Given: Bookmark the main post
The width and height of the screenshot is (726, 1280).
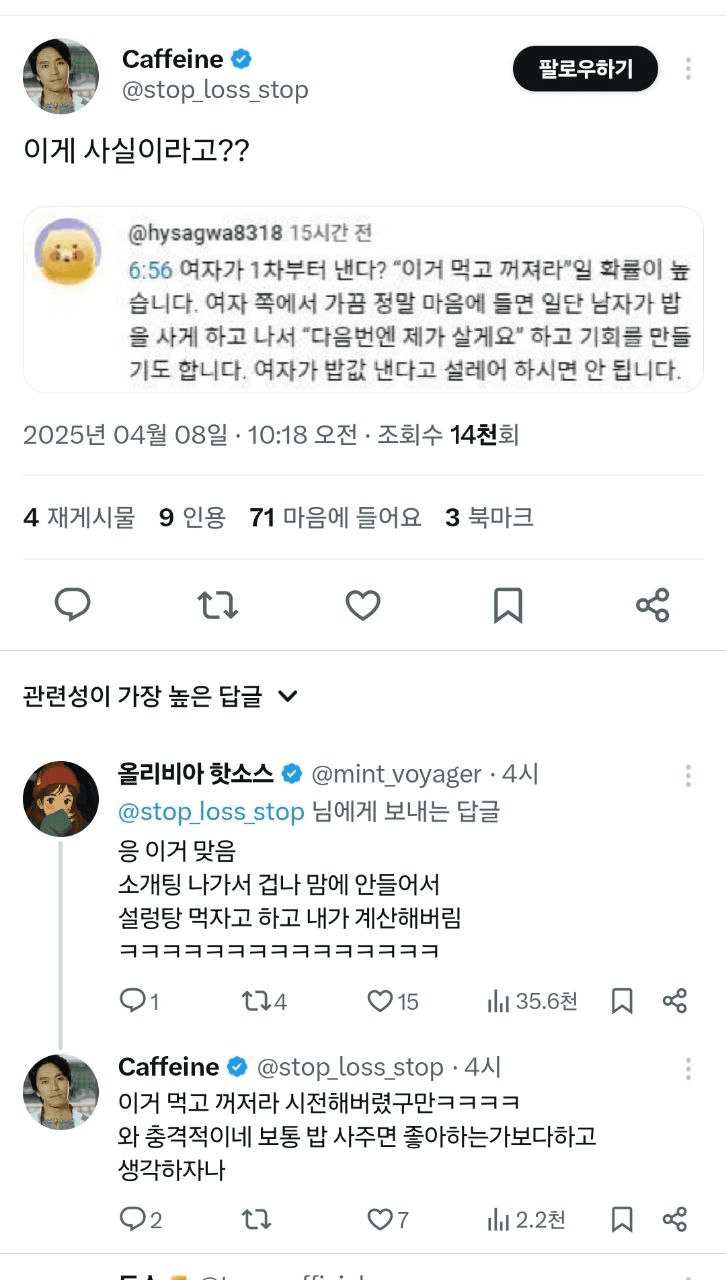Looking at the screenshot, I should click(508, 605).
